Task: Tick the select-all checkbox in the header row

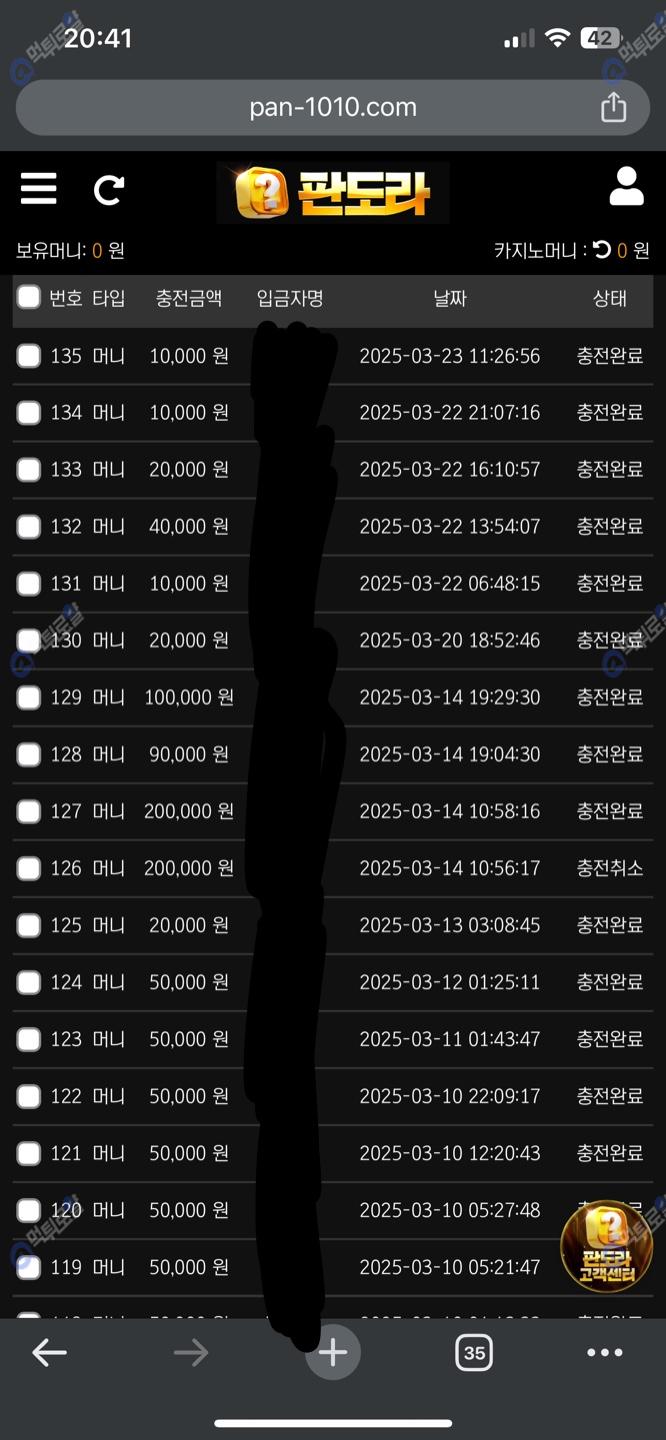Action: [29, 297]
